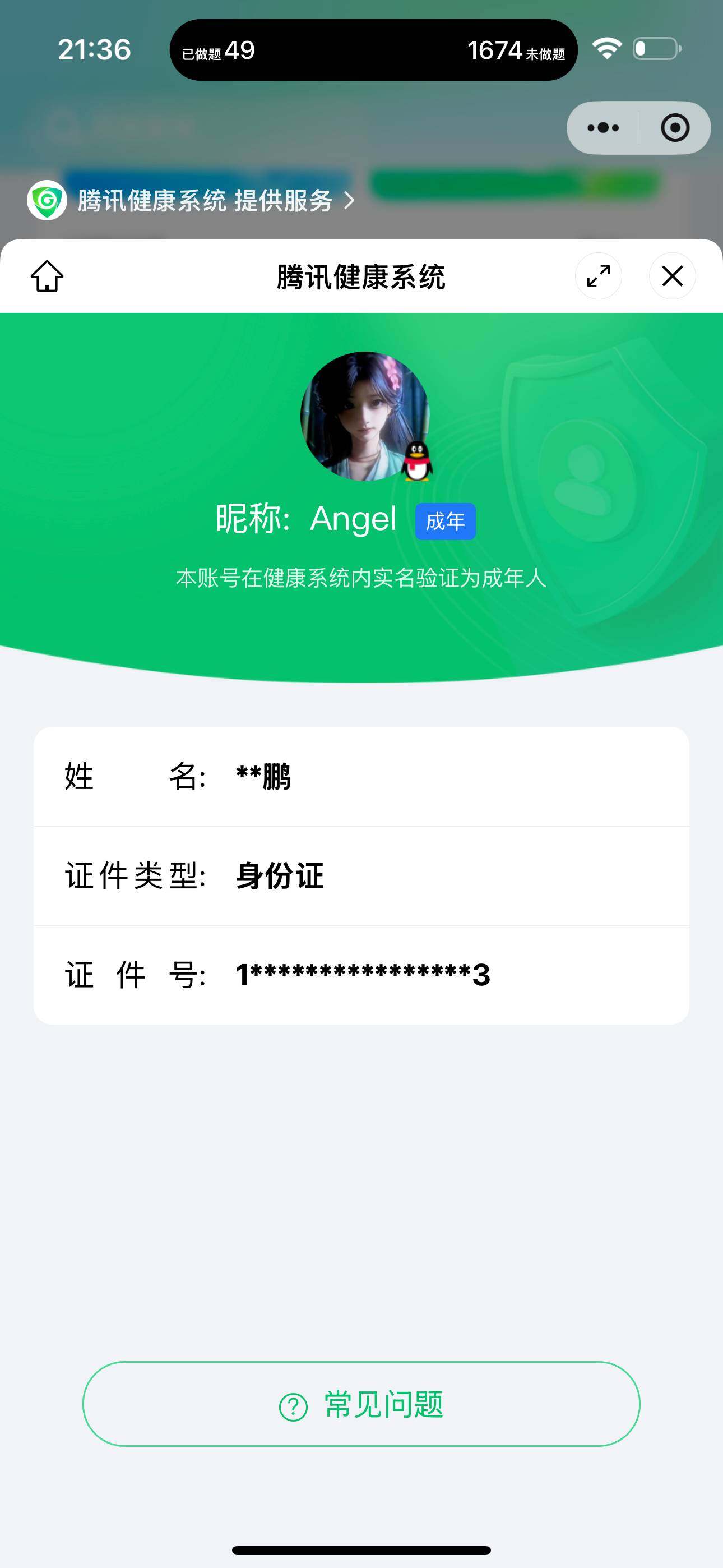The image size is (723, 1568).
Task: Expand the 腾讯健康系统 提供服务 service details
Action: [x=213, y=200]
